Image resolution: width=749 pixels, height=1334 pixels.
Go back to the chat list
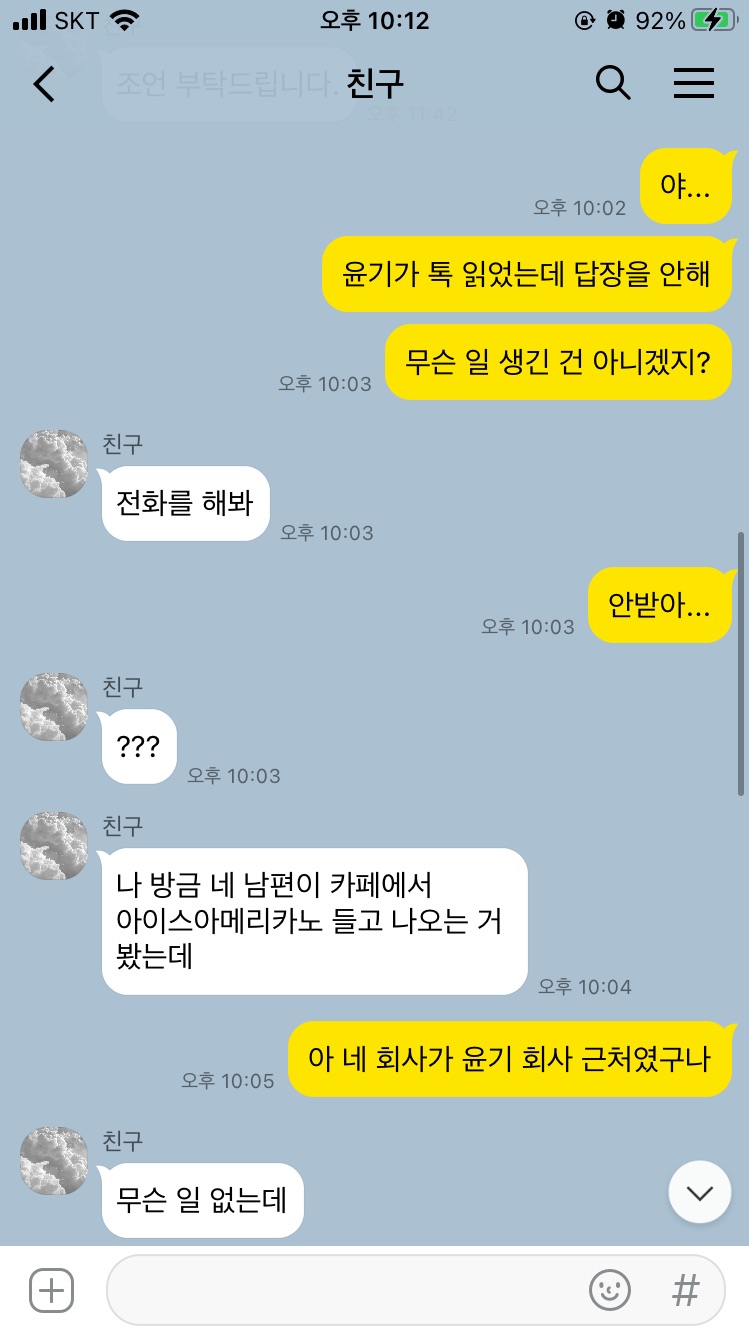click(x=44, y=84)
